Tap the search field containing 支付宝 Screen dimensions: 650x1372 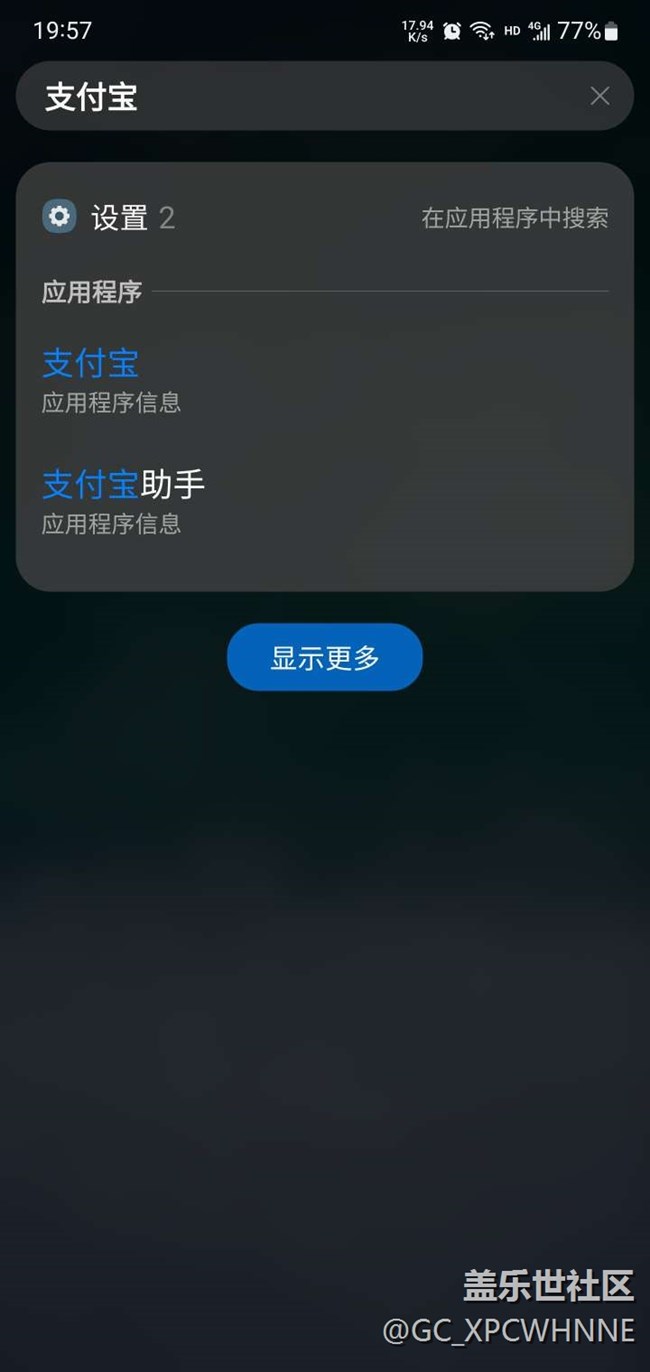[x=300, y=97]
